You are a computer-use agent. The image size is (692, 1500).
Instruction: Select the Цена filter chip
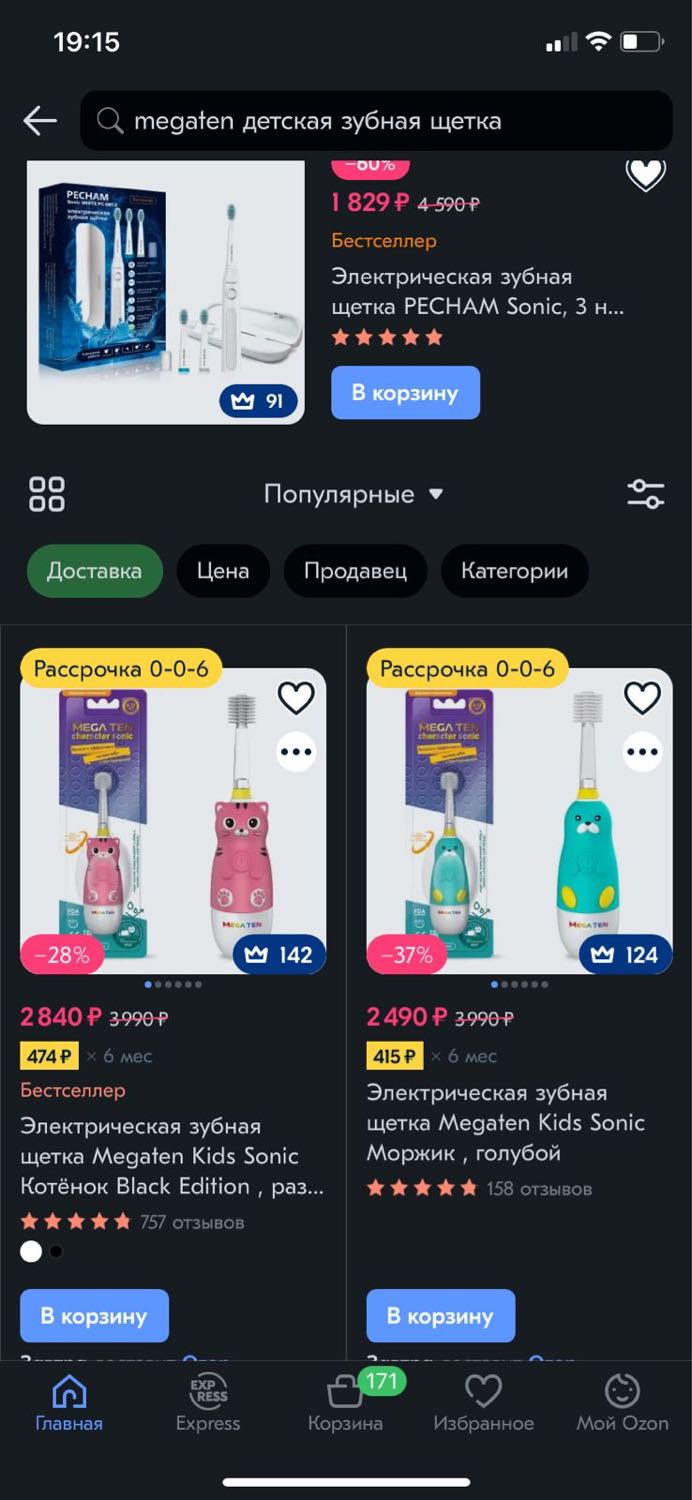(223, 571)
